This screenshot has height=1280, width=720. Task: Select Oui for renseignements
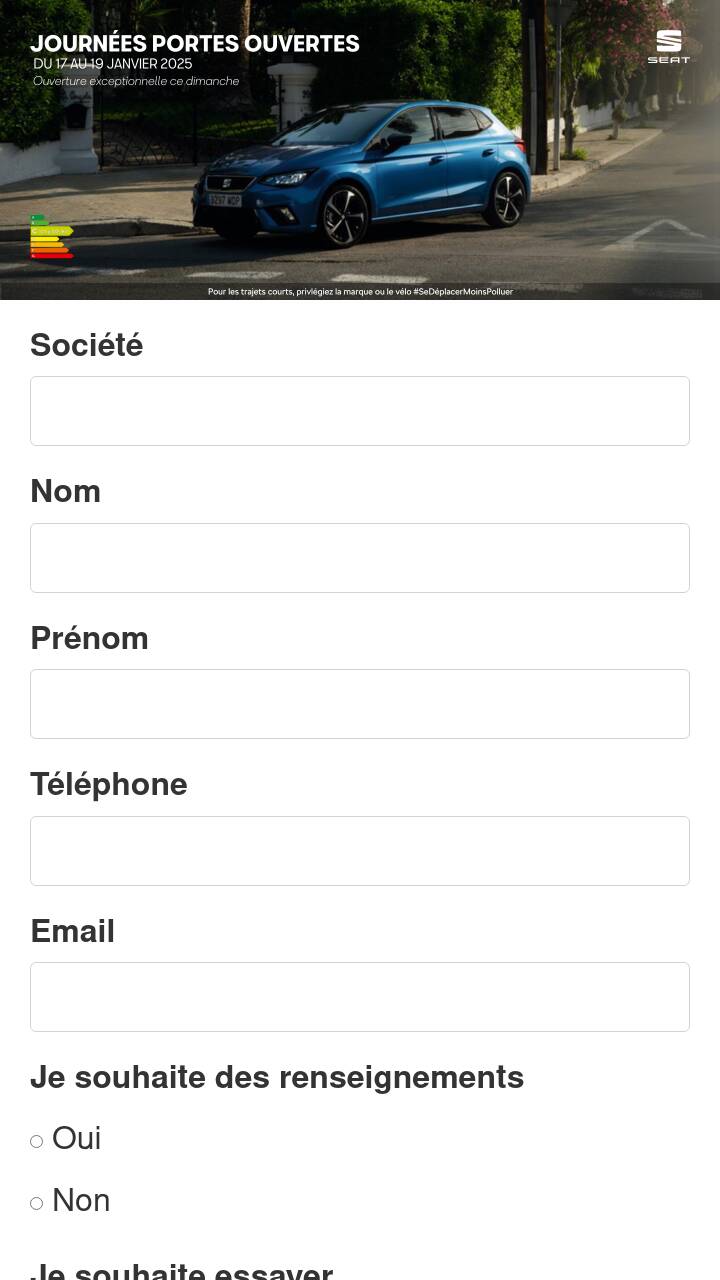point(37,1141)
